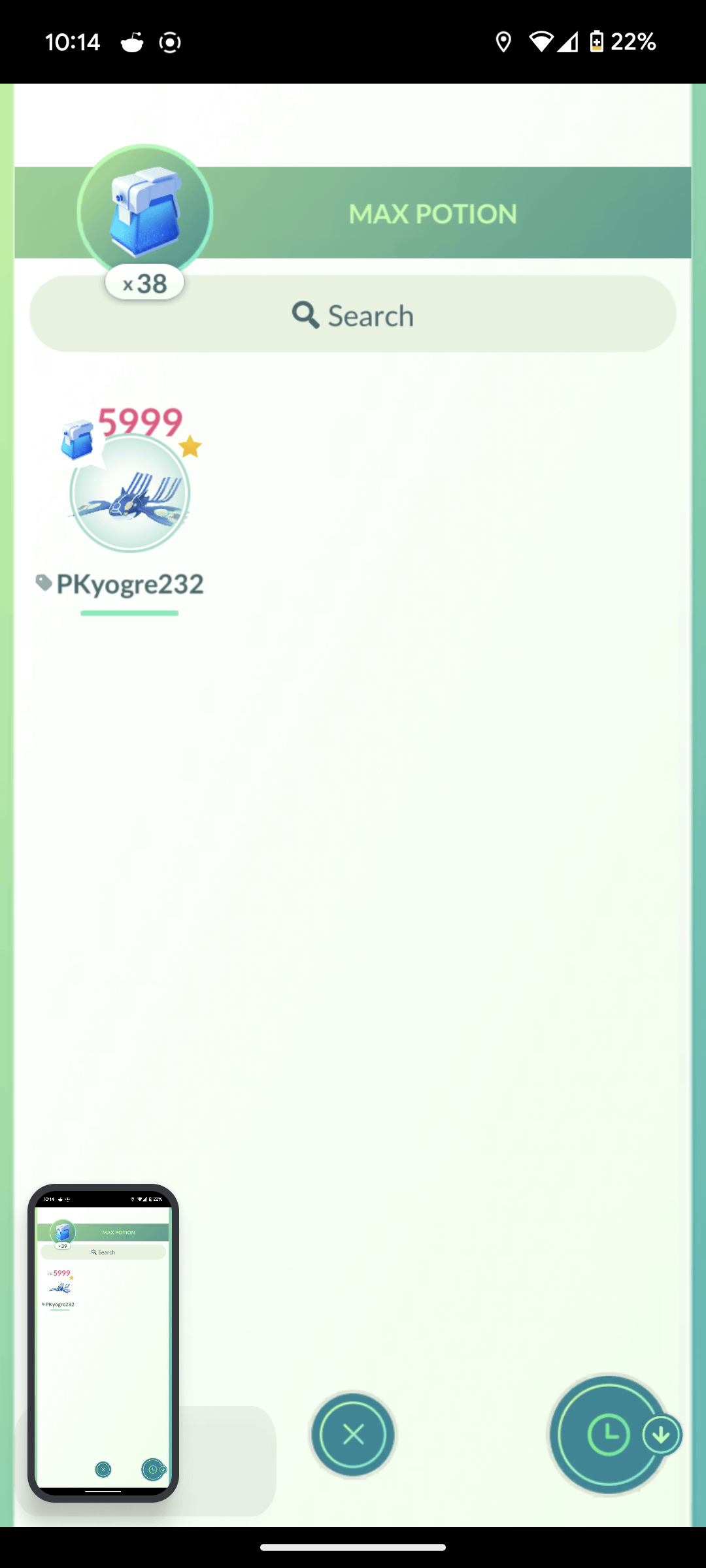Viewport: 706px width, 1568px height.
Task: Open the screenshot preview thumbnail
Action: [x=103, y=1343]
